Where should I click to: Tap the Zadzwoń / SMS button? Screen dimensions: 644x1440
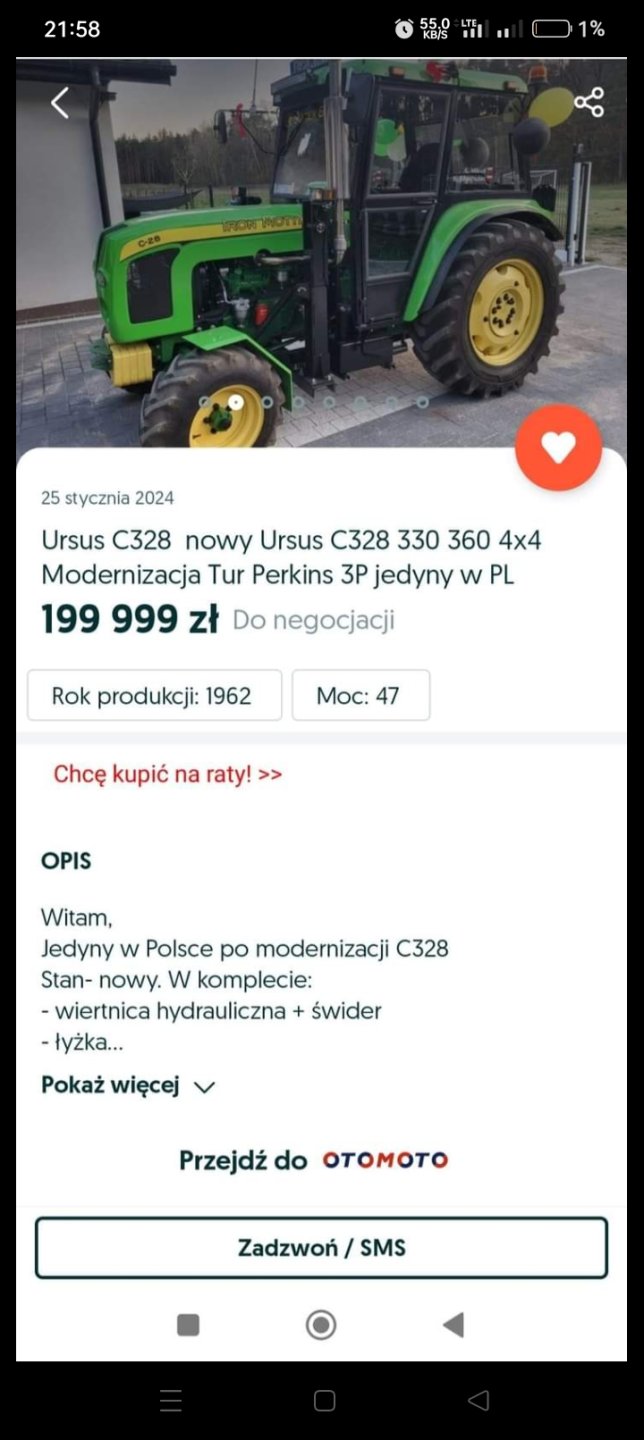[x=321, y=1248]
